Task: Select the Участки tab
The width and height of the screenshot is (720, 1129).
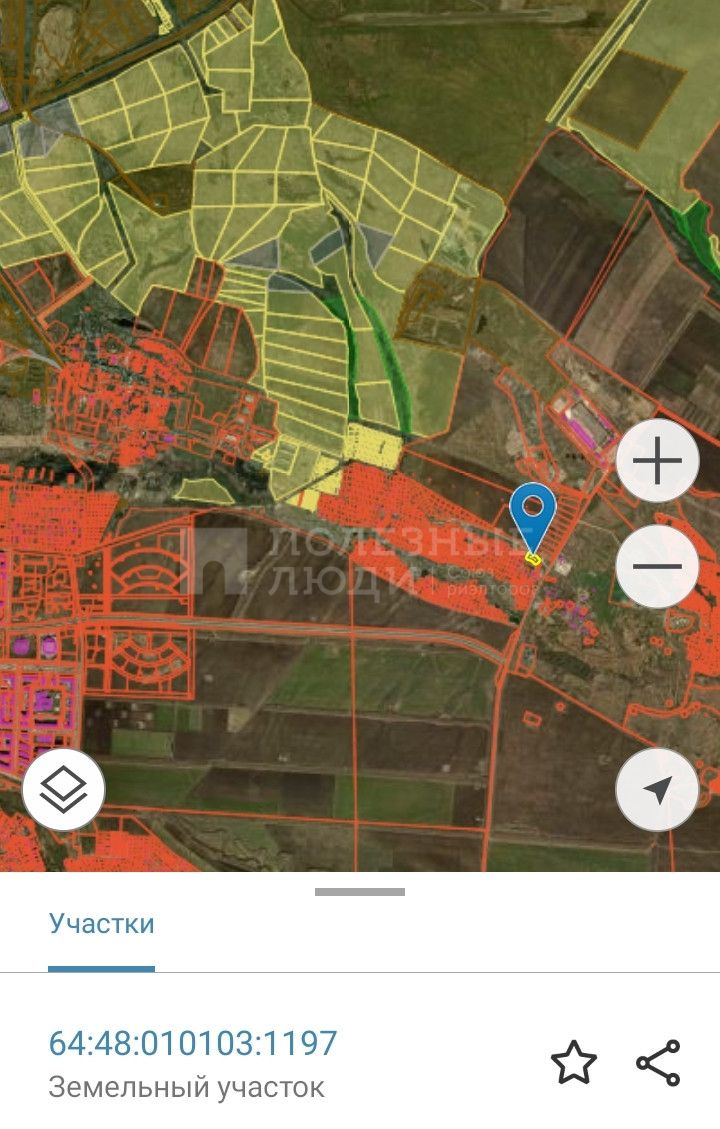Action: [x=101, y=923]
